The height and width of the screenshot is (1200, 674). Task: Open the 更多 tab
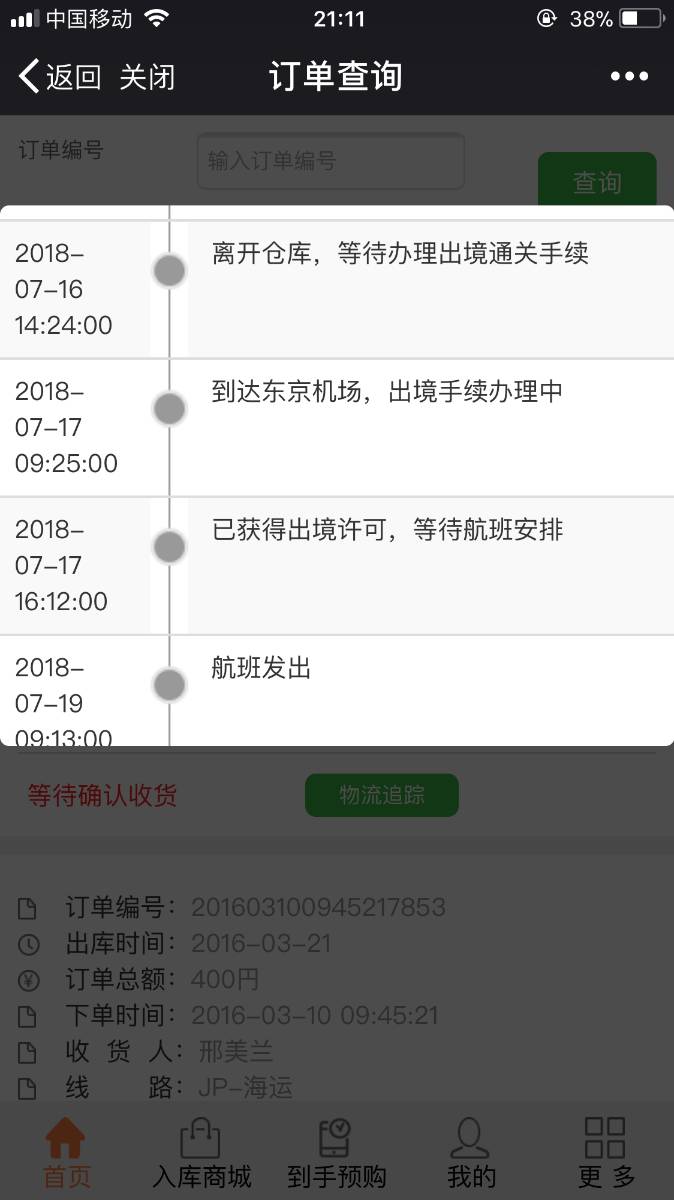[x=606, y=1153]
